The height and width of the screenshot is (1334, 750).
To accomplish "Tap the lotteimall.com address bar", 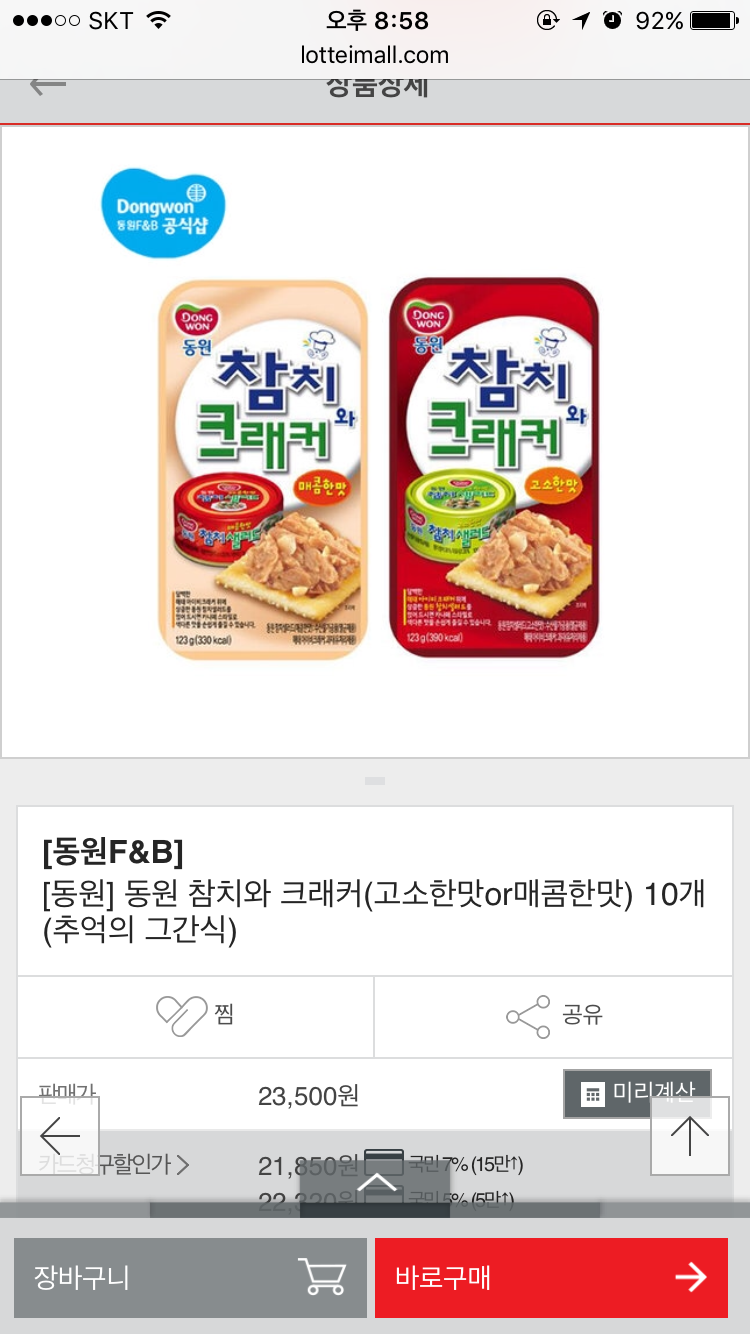I will 375,55.
